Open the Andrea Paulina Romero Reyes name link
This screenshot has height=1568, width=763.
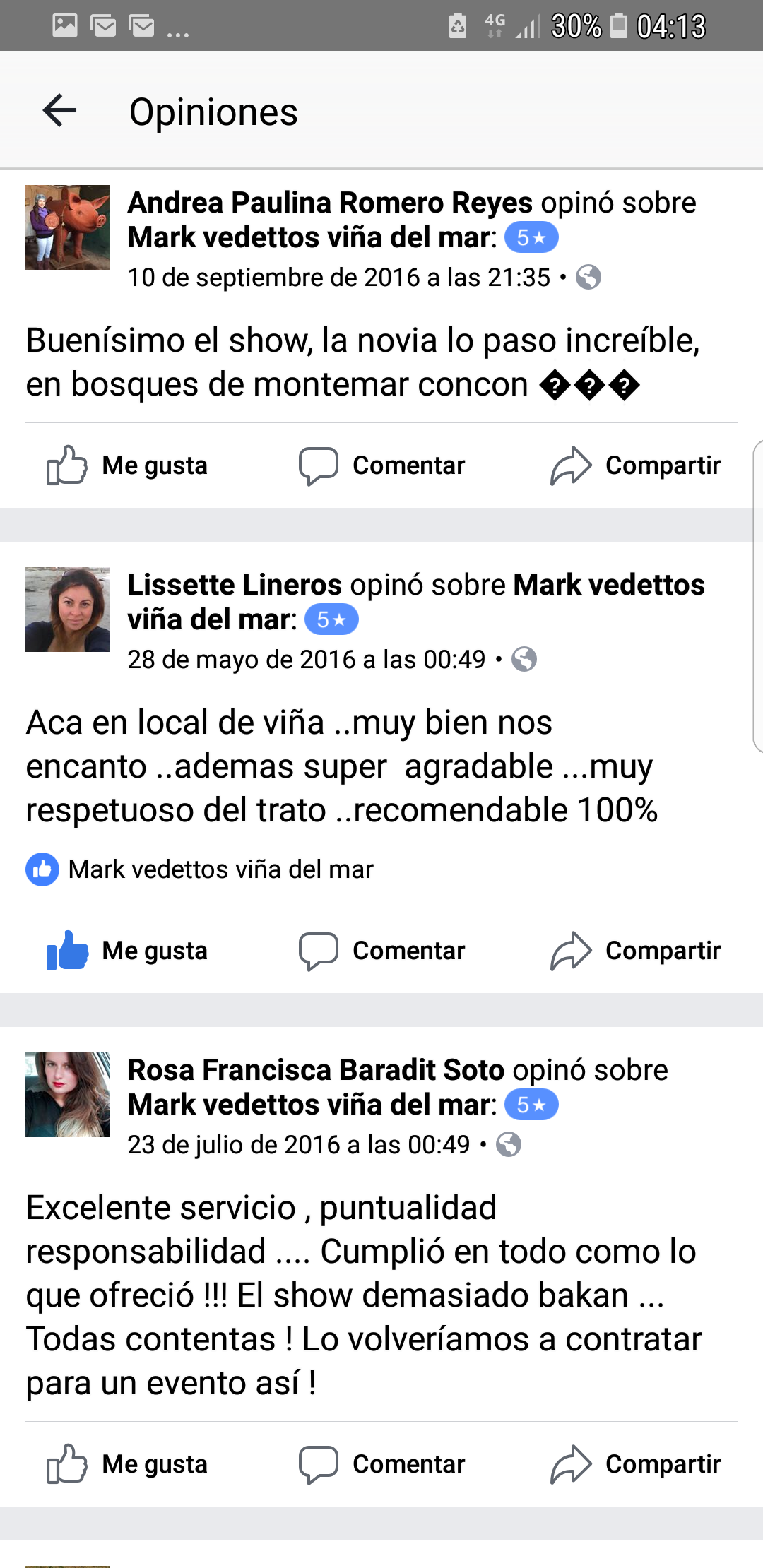pyautogui.click(x=329, y=203)
